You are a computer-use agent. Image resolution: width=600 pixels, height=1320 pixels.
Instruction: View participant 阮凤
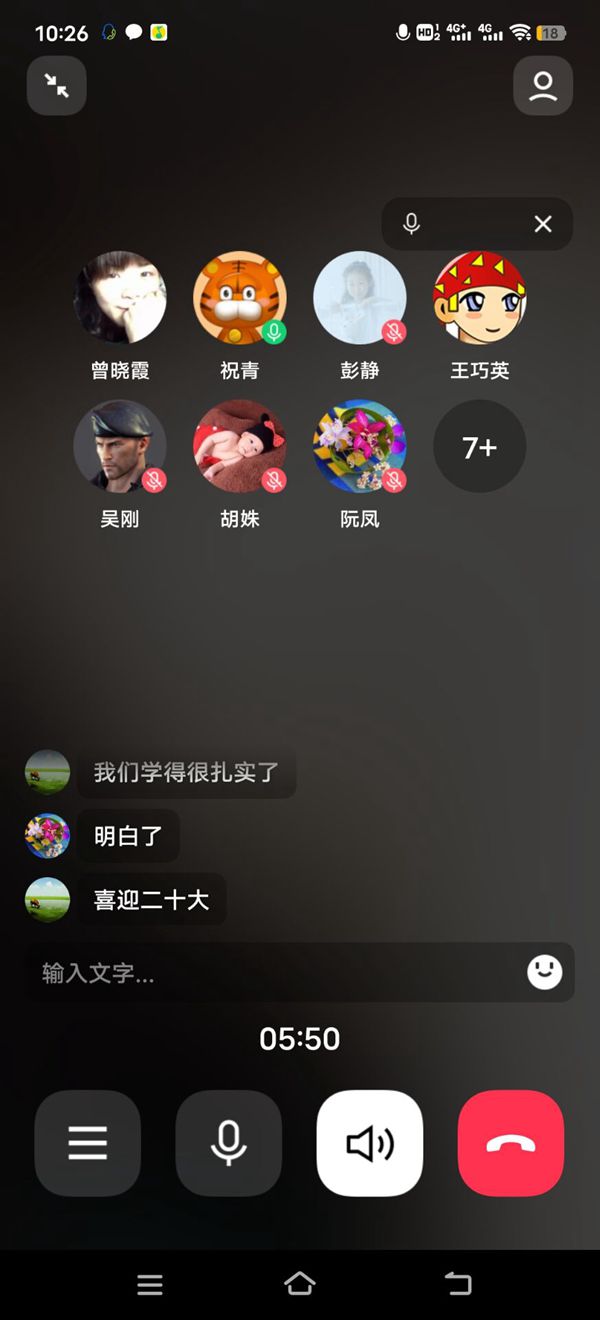360,447
